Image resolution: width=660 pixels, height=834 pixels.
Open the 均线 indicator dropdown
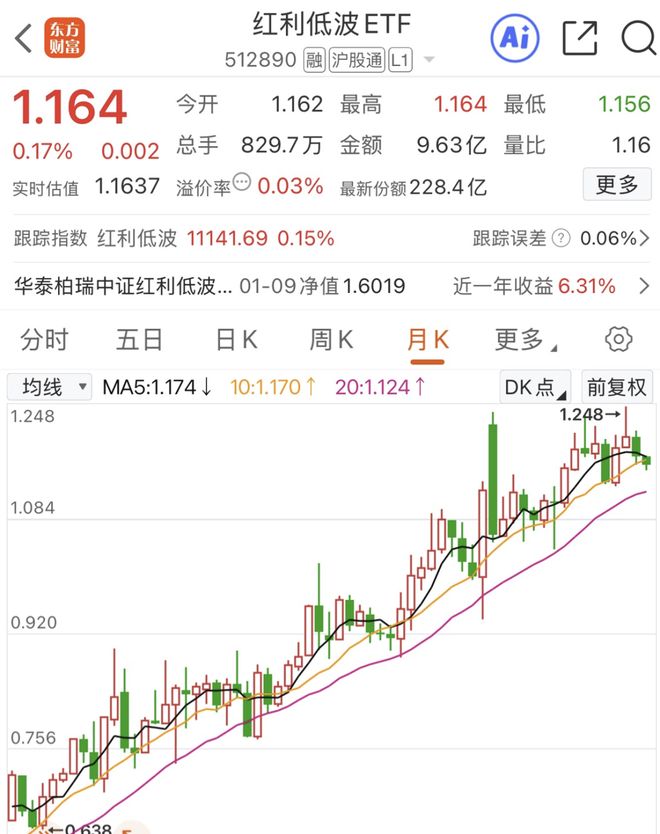pyautogui.click(x=49, y=387)
